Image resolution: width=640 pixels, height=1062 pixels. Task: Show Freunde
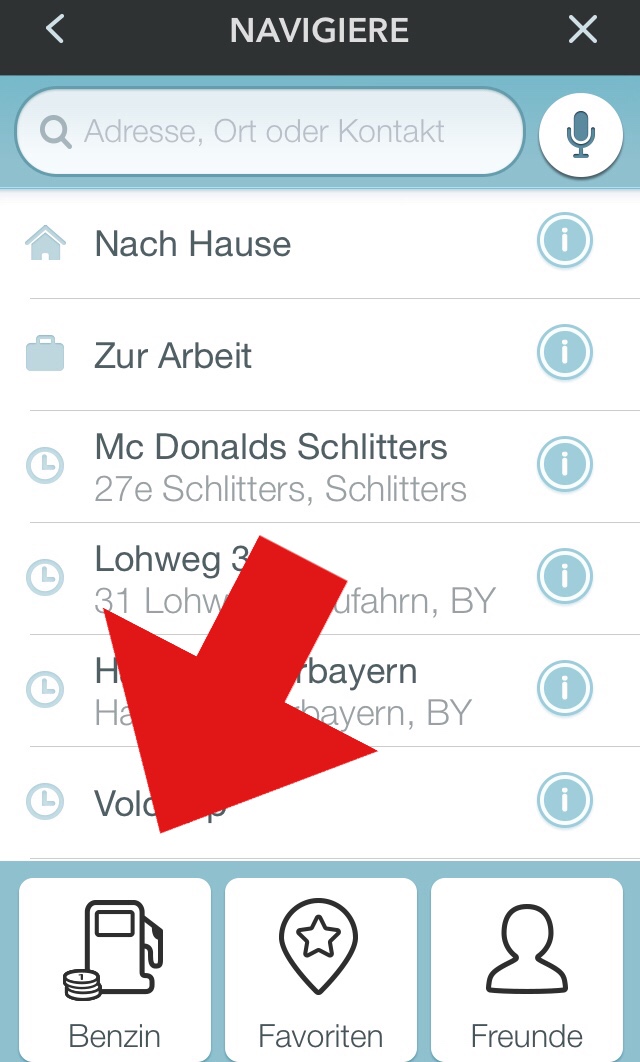point(526,970)
